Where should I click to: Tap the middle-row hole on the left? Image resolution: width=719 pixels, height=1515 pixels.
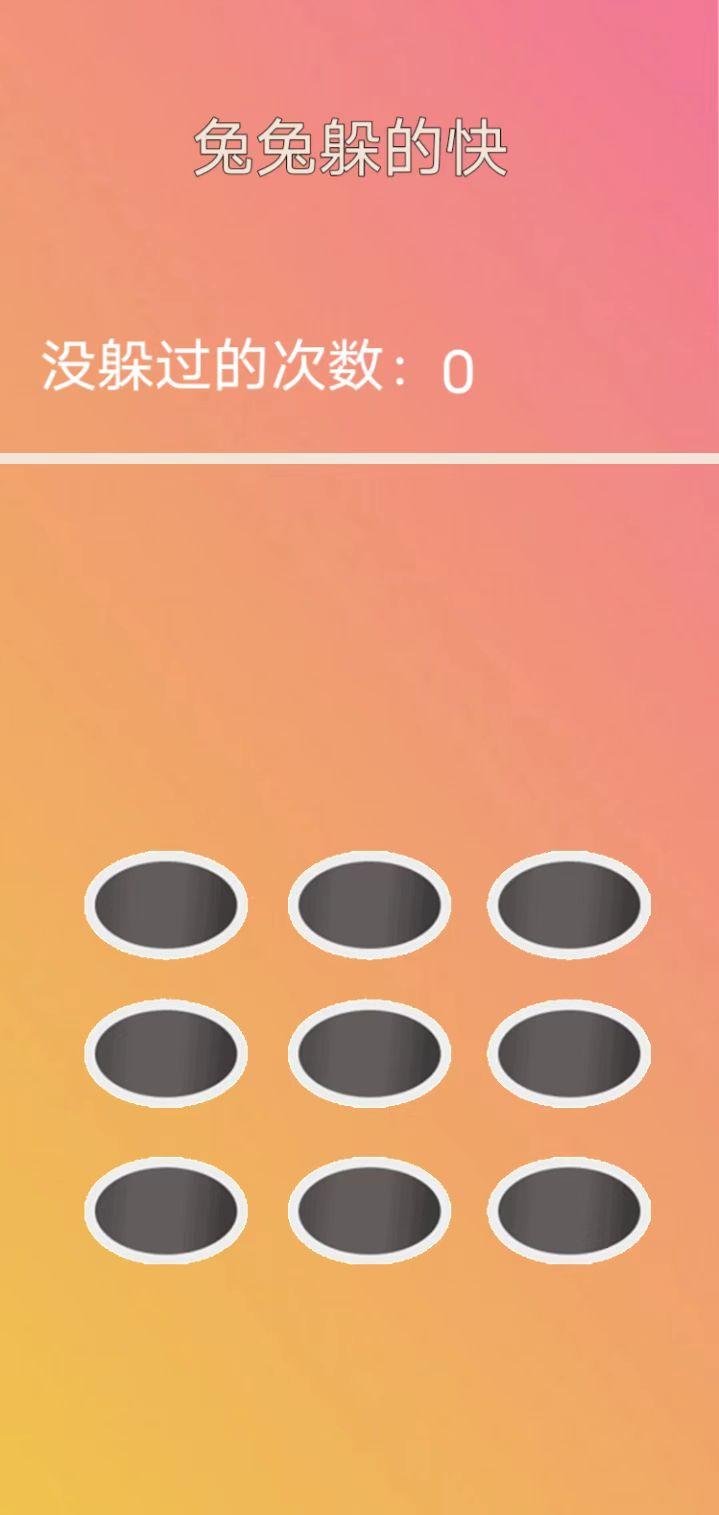tap(166, 1053)
